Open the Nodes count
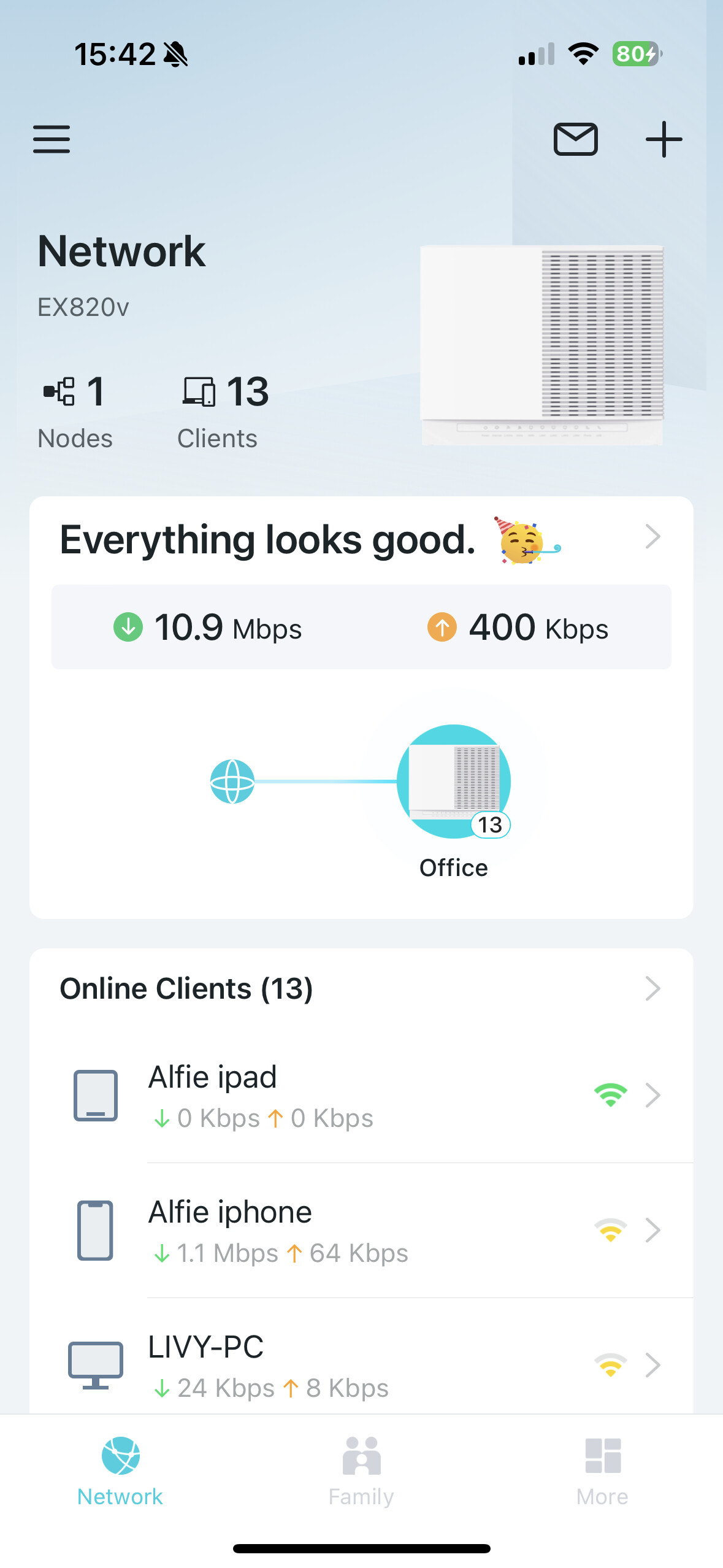This screenshot has height=1568, width=723. coord(75,412)
